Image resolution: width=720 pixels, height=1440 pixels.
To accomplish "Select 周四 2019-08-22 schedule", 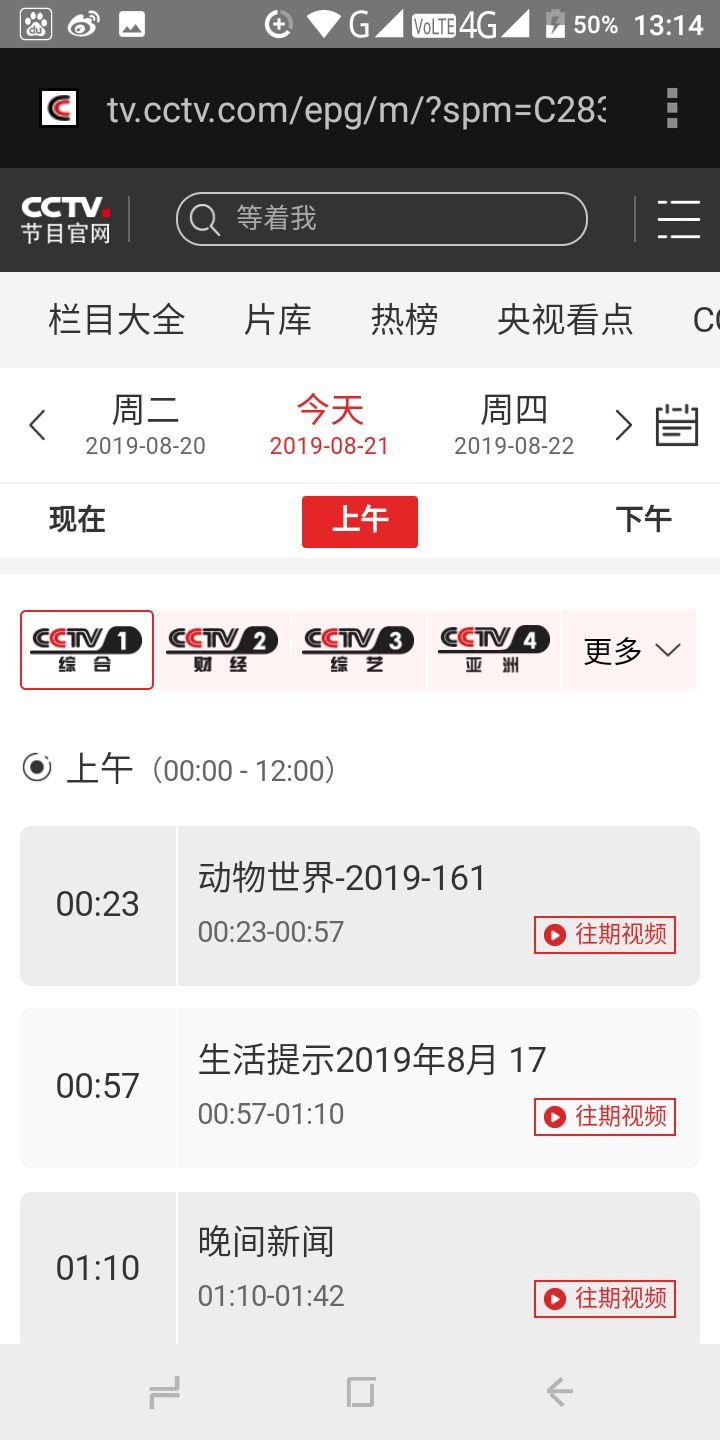I will (514, 425).
